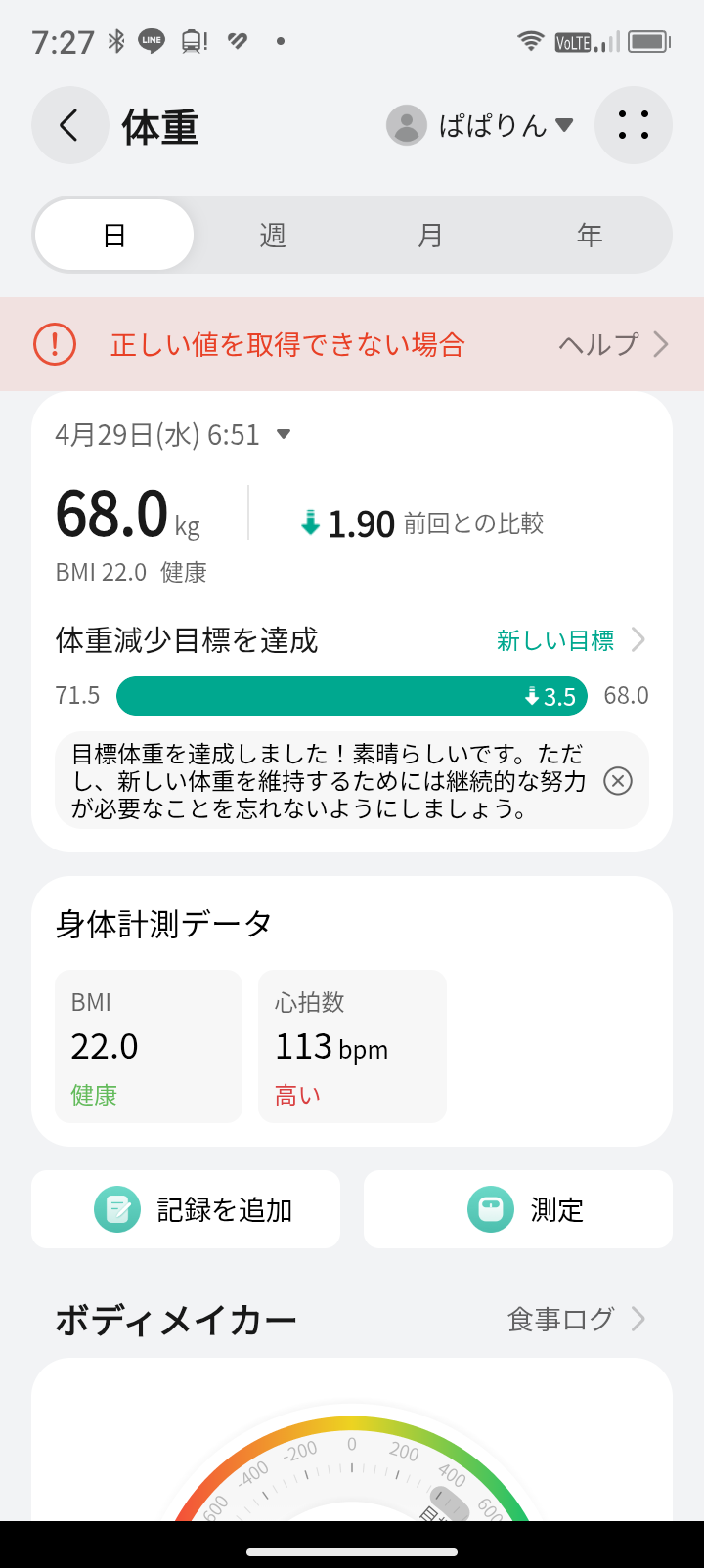Switch to the 年 tab
Viewport: 704px width, 1568px height.
click(589, 235)
